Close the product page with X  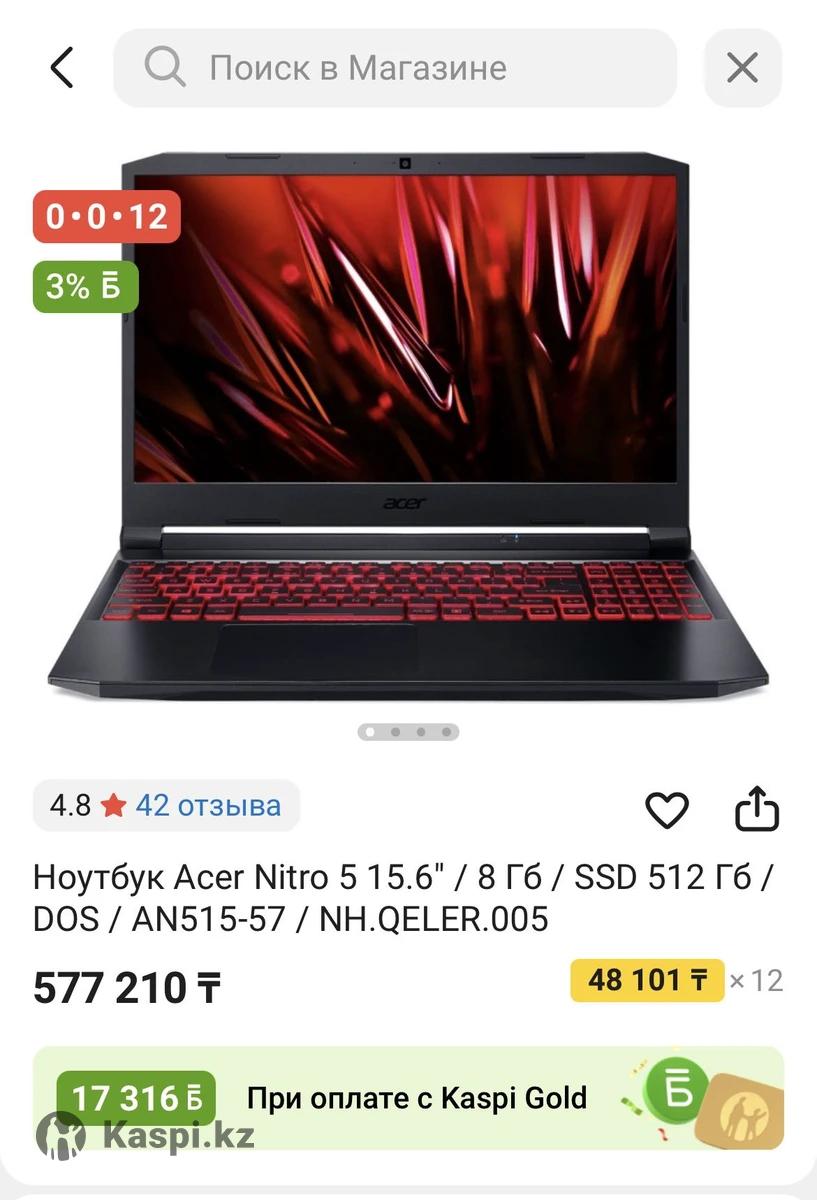pos(742,68)
